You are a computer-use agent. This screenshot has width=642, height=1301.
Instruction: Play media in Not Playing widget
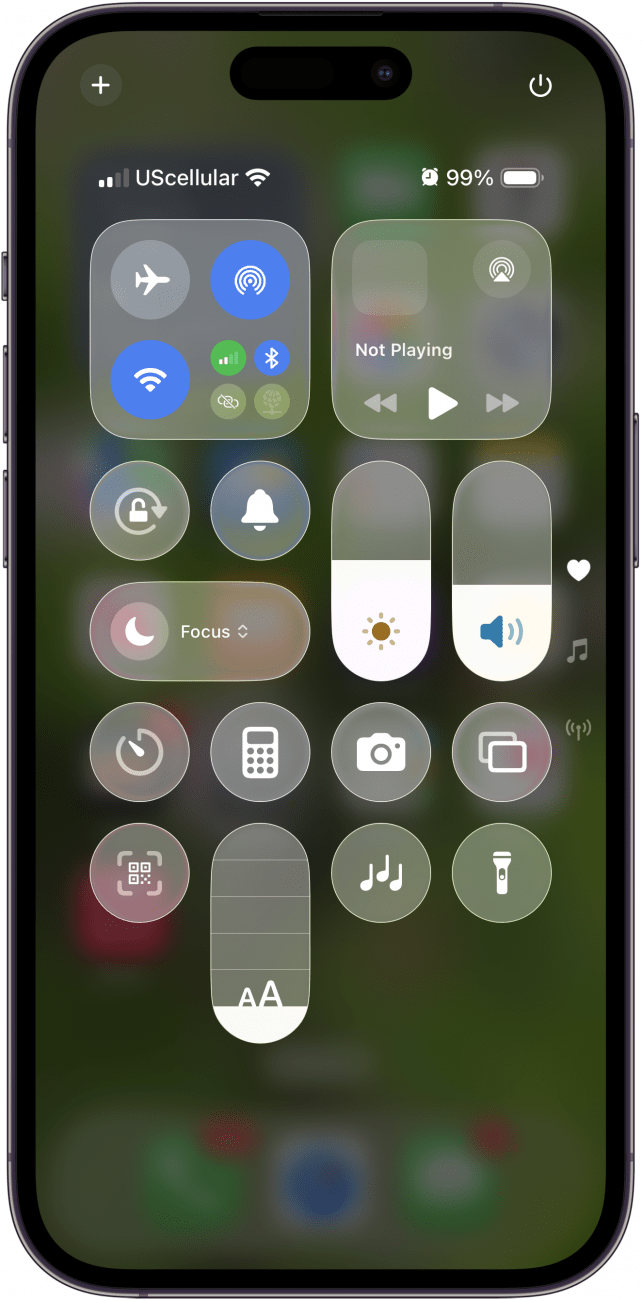pos(441,403)
